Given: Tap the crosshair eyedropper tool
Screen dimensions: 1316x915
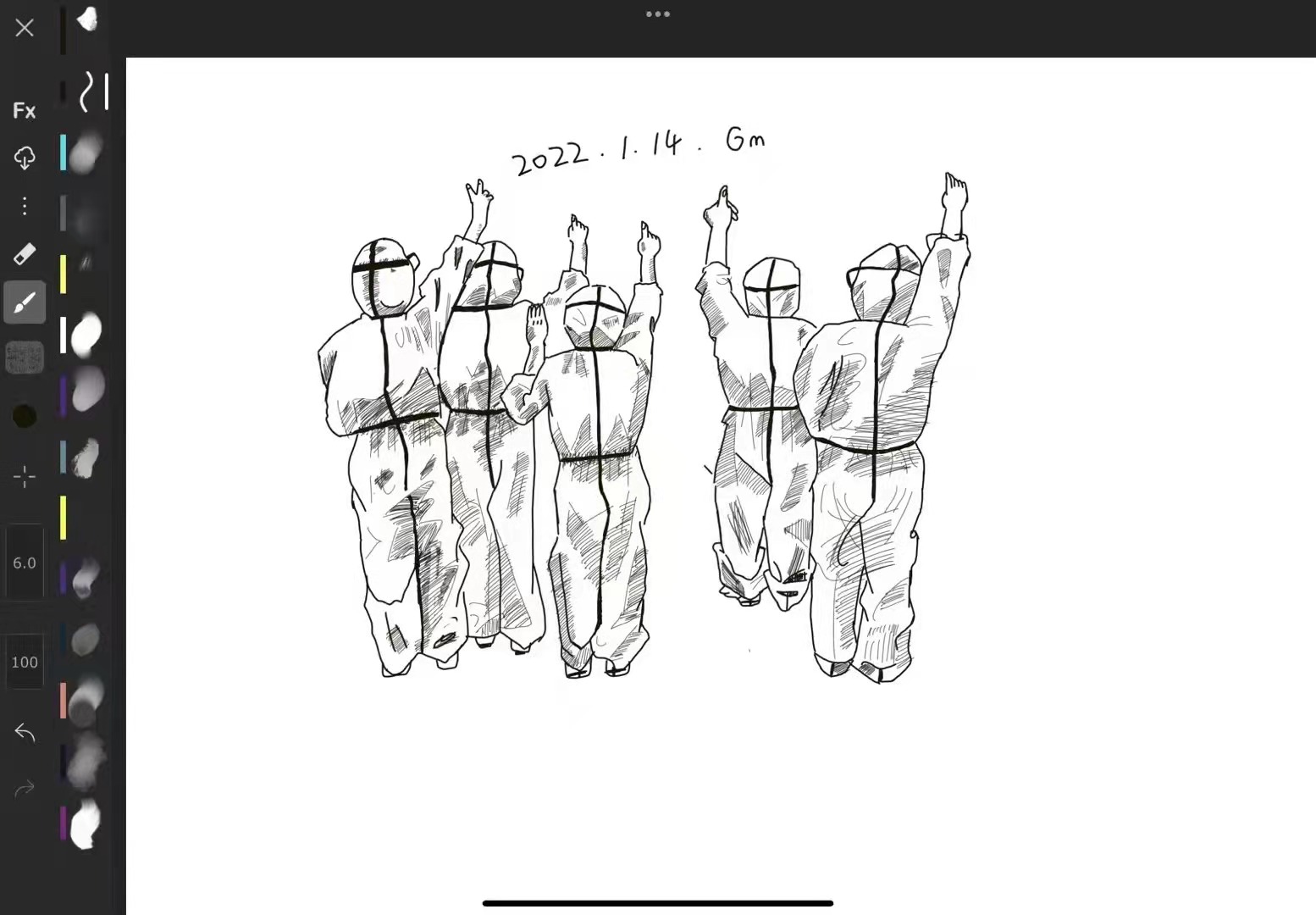Looking at the screenshot, I should click(25, 477).
